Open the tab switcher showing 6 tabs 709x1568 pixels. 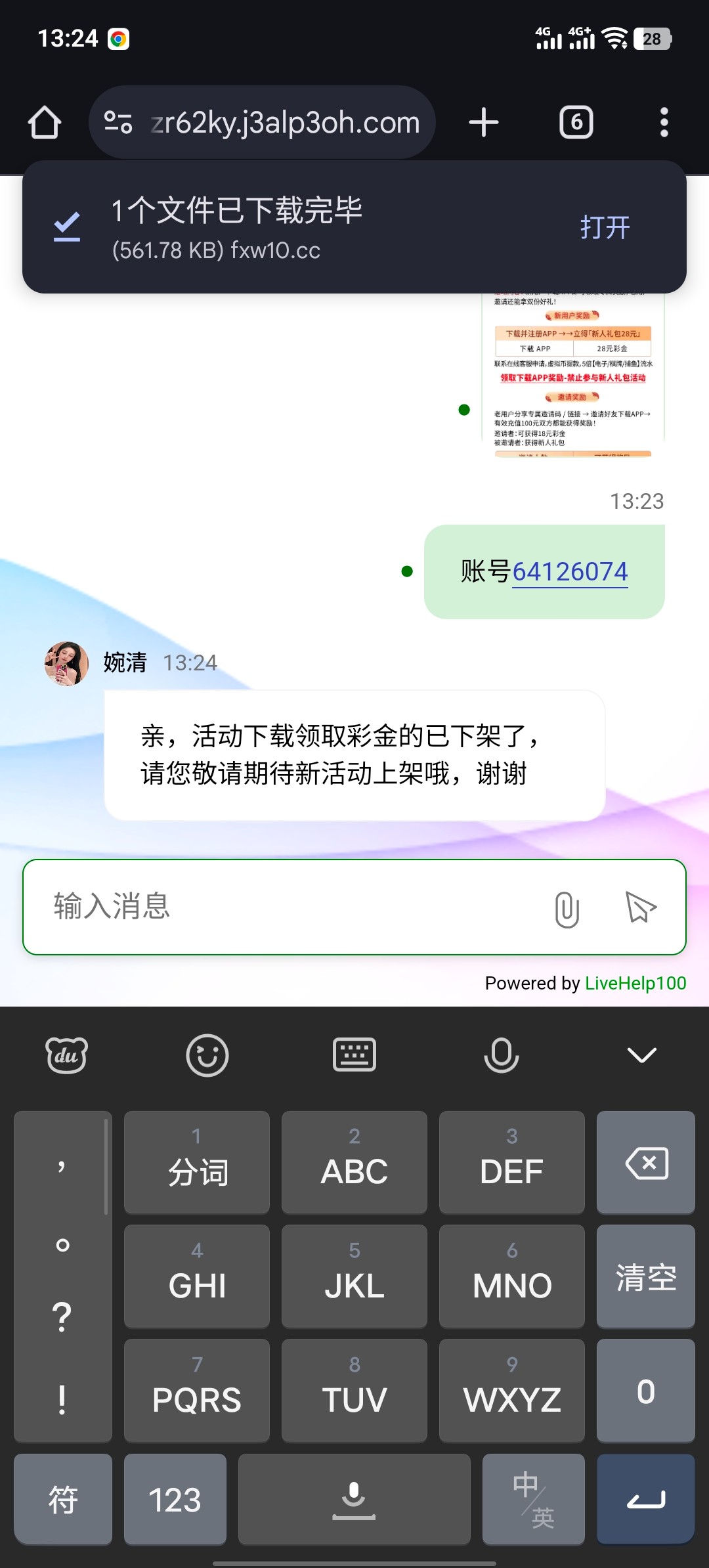pyautogui.click(x=576, y=123)
